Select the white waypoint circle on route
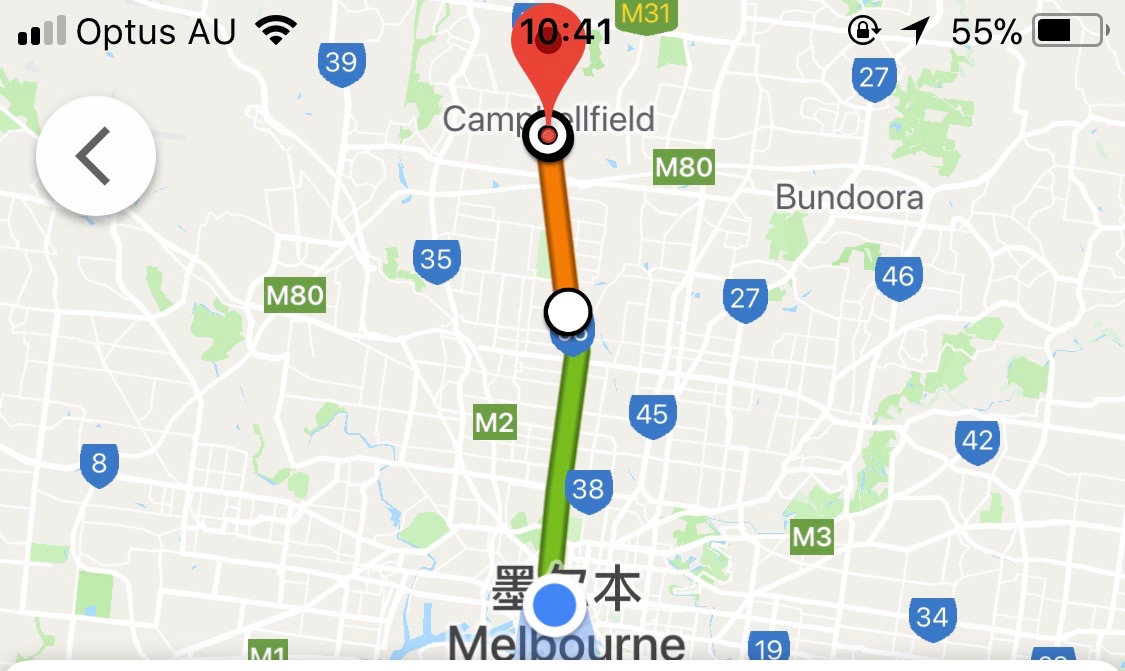This screenshot has width=1125, height=671. click(x=568, y=311)
